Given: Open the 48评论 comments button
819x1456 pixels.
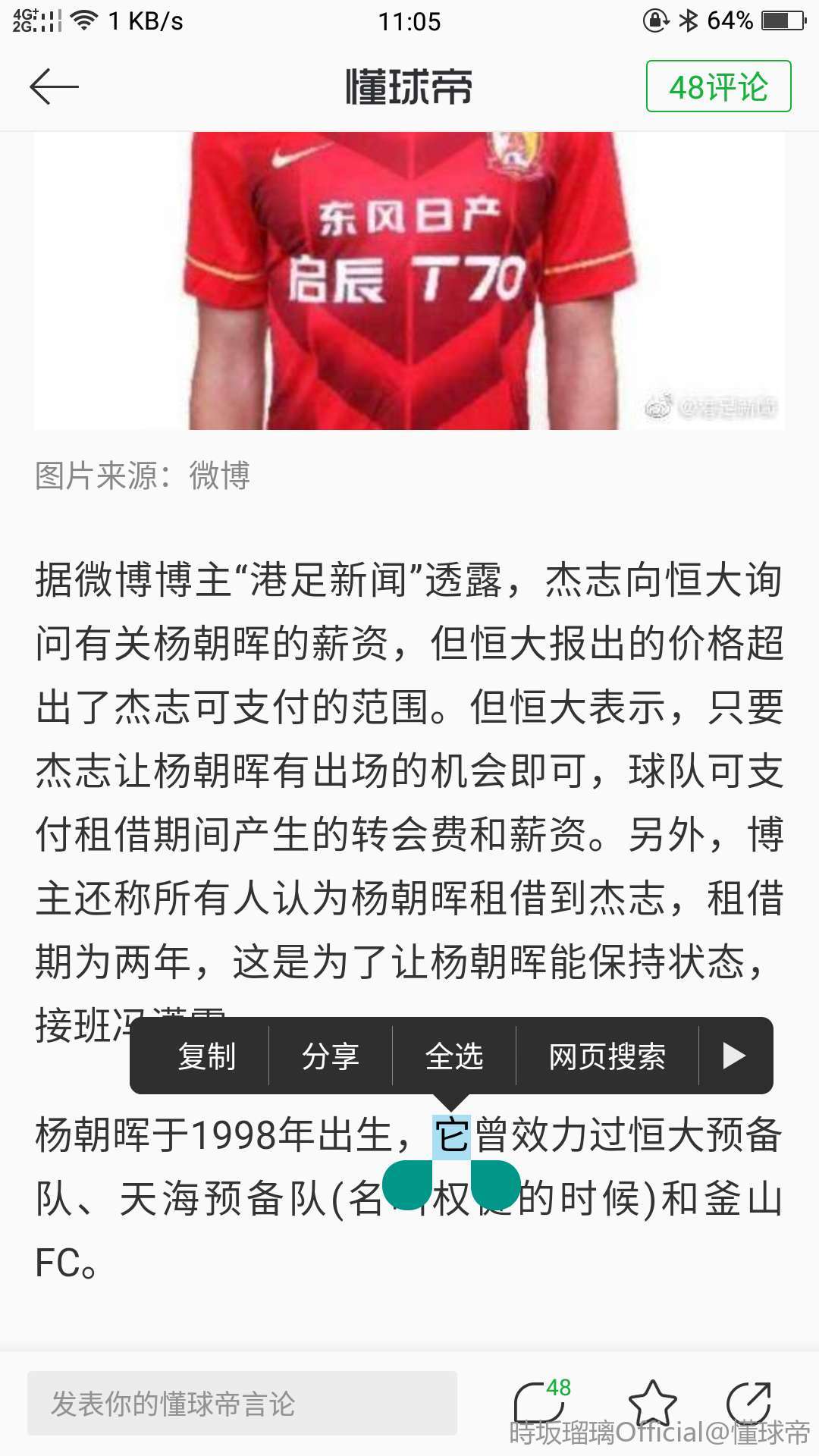Looking at the screenshot, I should click(x=718, y=86).
